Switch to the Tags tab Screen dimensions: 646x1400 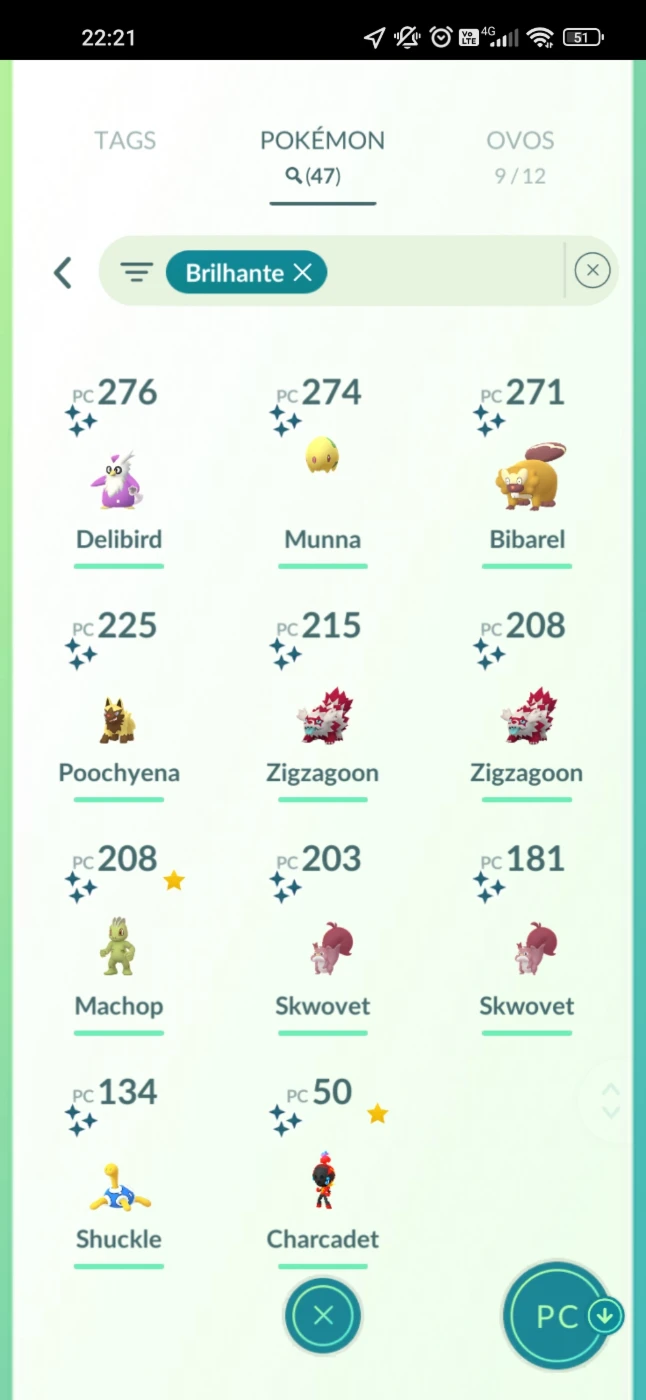tap(125, 141)
